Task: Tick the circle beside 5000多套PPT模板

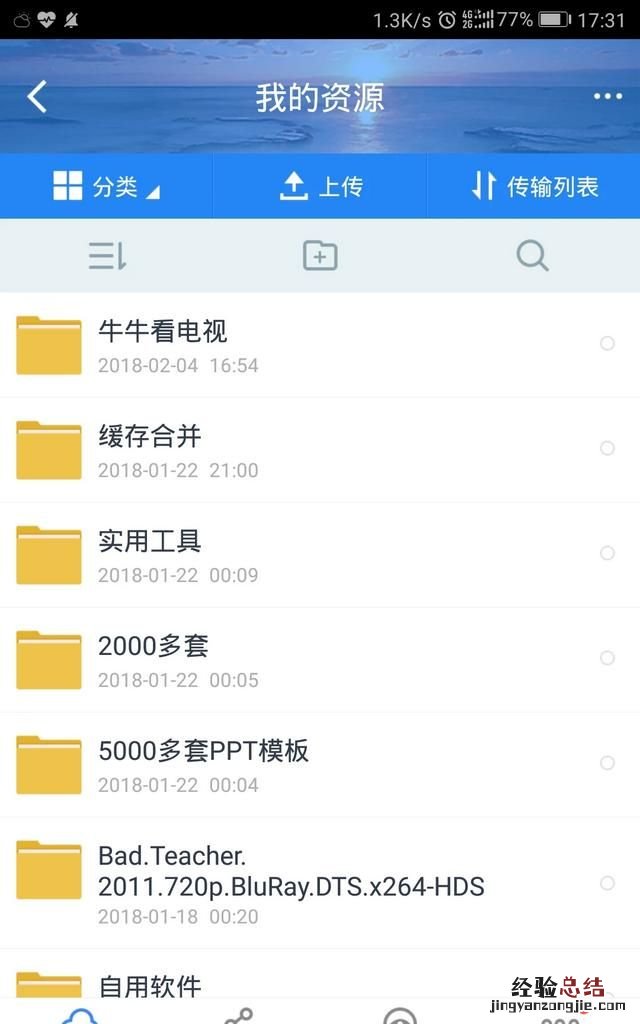Action: point(607,763)
